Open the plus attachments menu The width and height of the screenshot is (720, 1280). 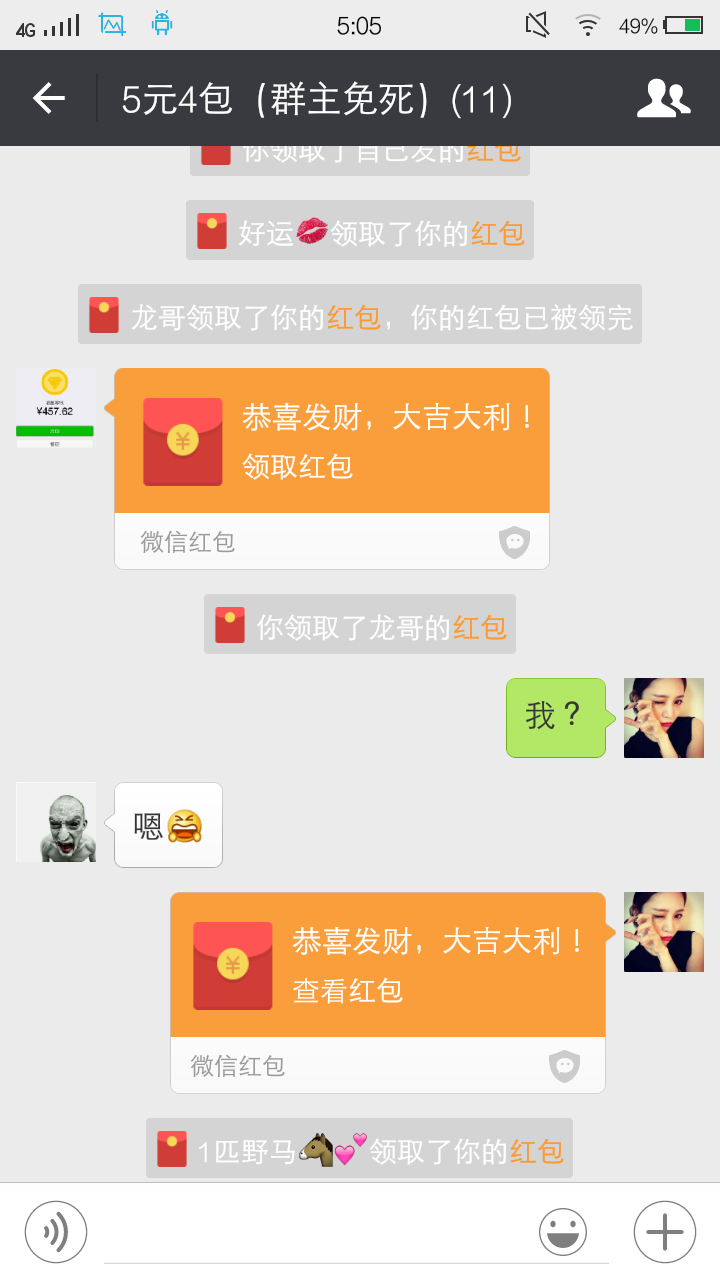tap(664, 1232)
